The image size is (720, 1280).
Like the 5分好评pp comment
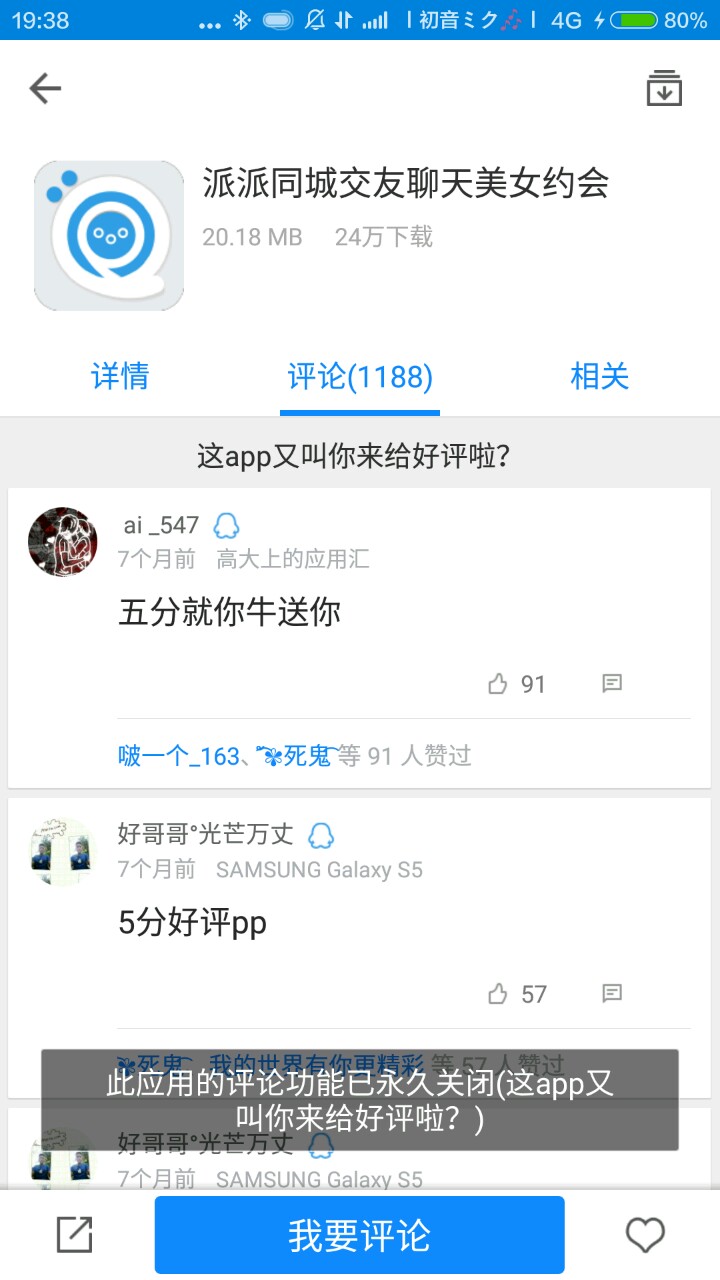[x=498, y=994]
